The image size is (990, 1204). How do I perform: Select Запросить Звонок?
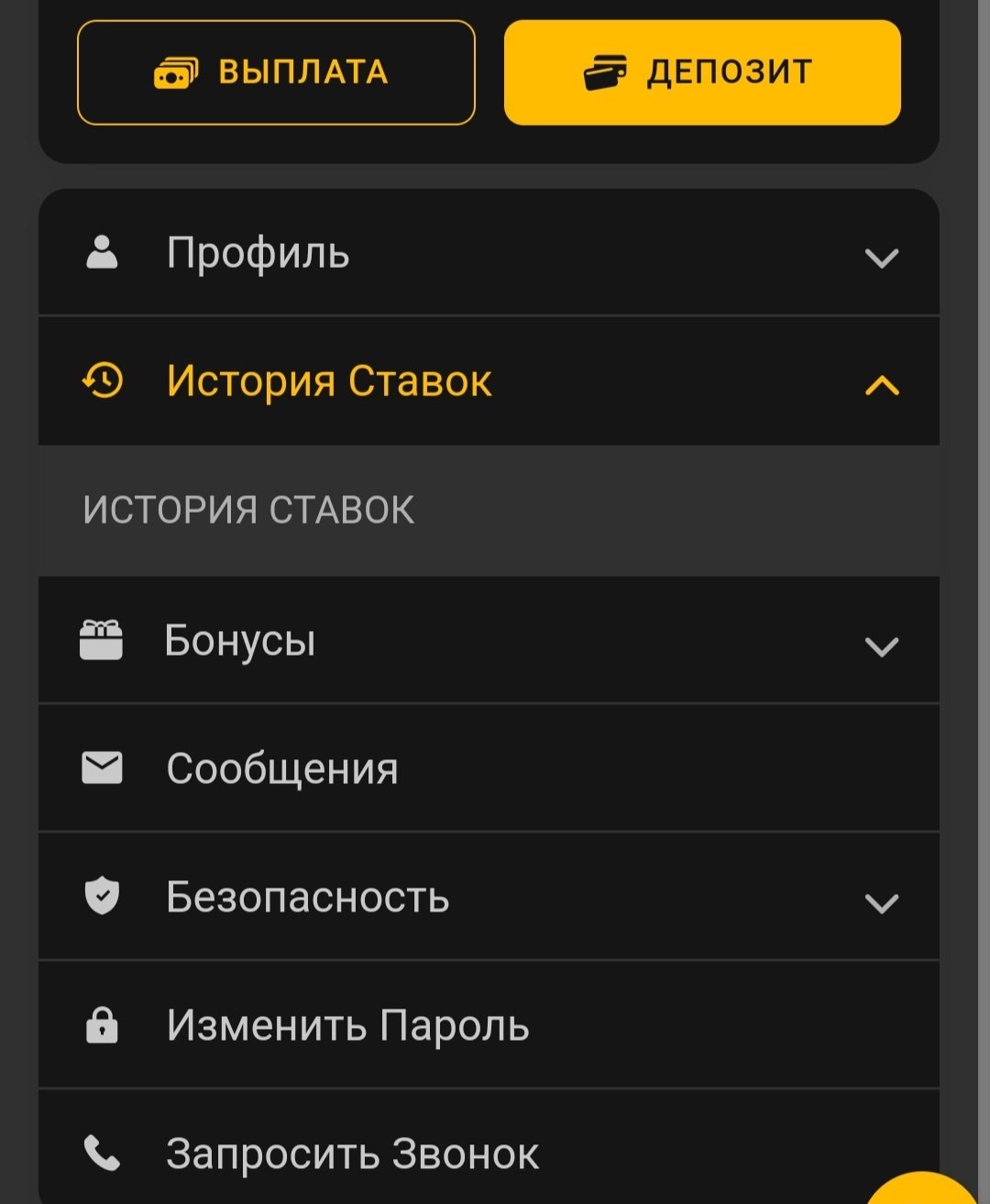(489, 1154)
